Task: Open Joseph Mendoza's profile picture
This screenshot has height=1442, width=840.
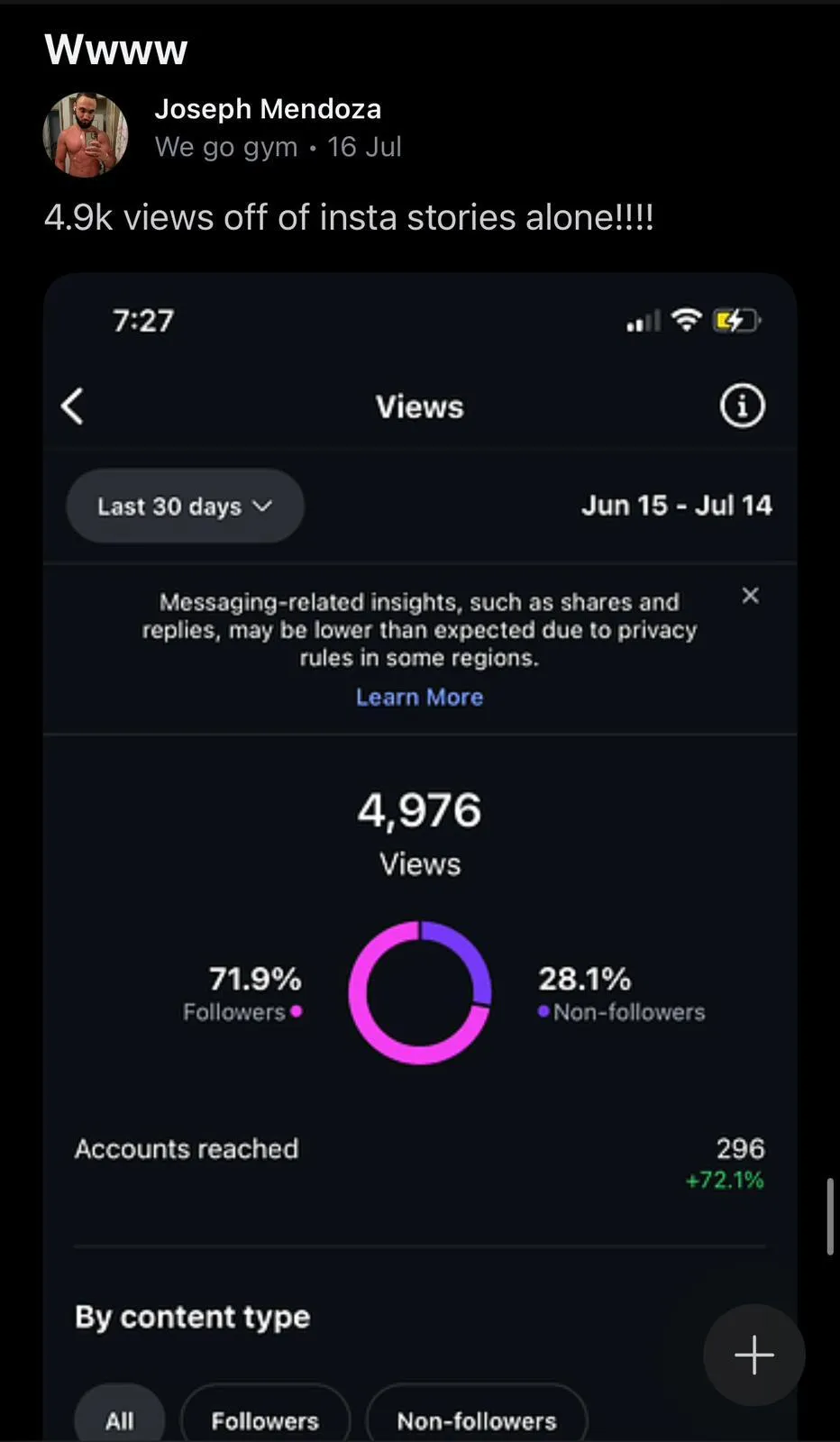Action: [86, 134]
